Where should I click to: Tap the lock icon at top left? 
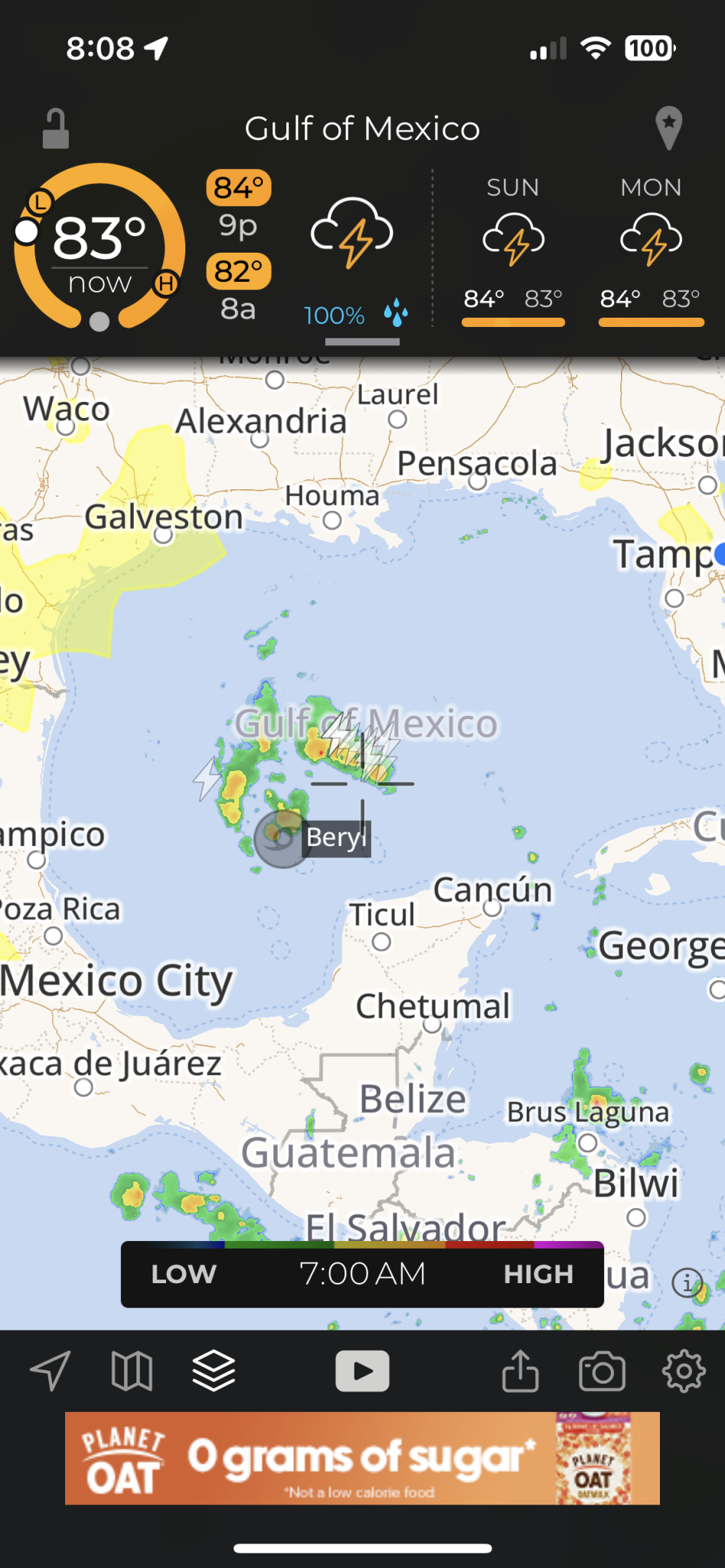(55, 129)
